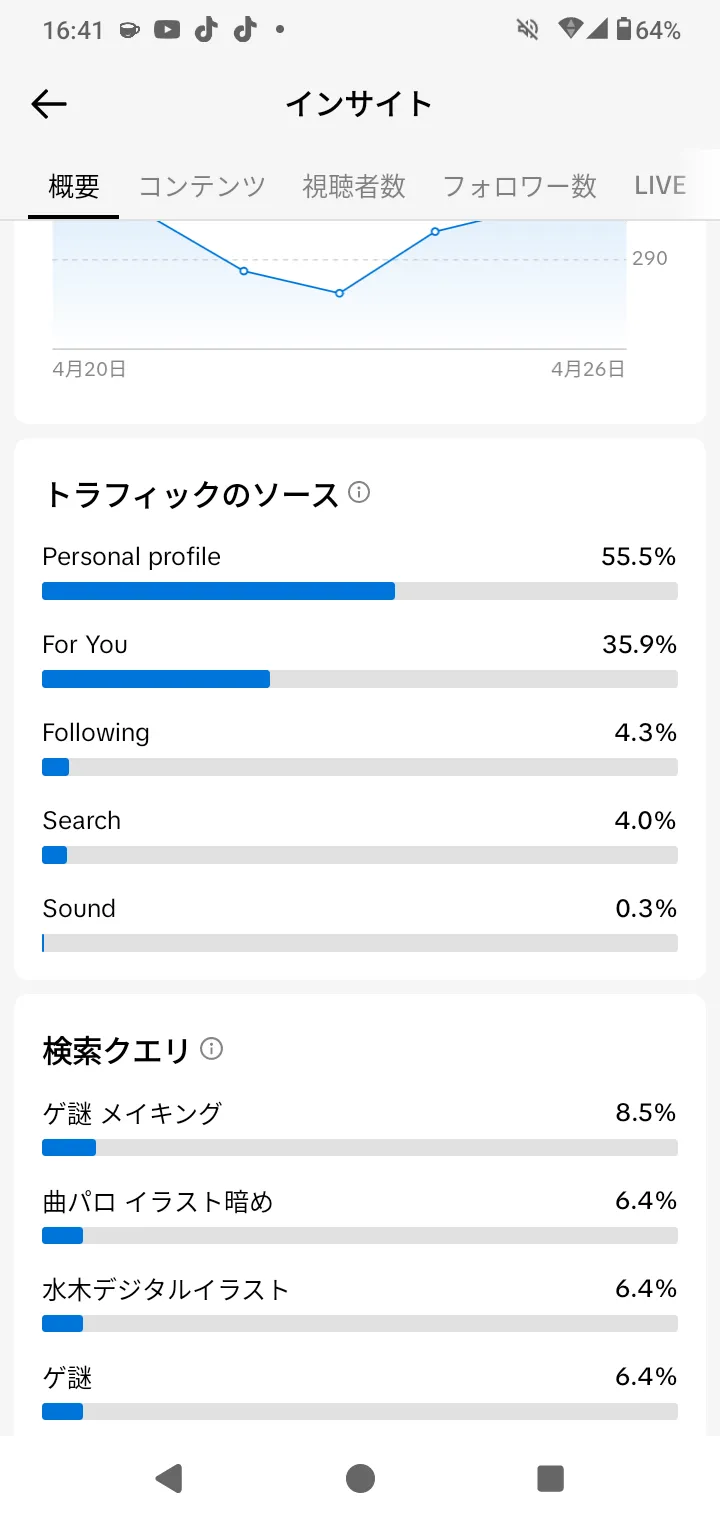Switch to the フォロワー数 tab
The width and height of the screenshot is (720, 1520).
point(520,186)
